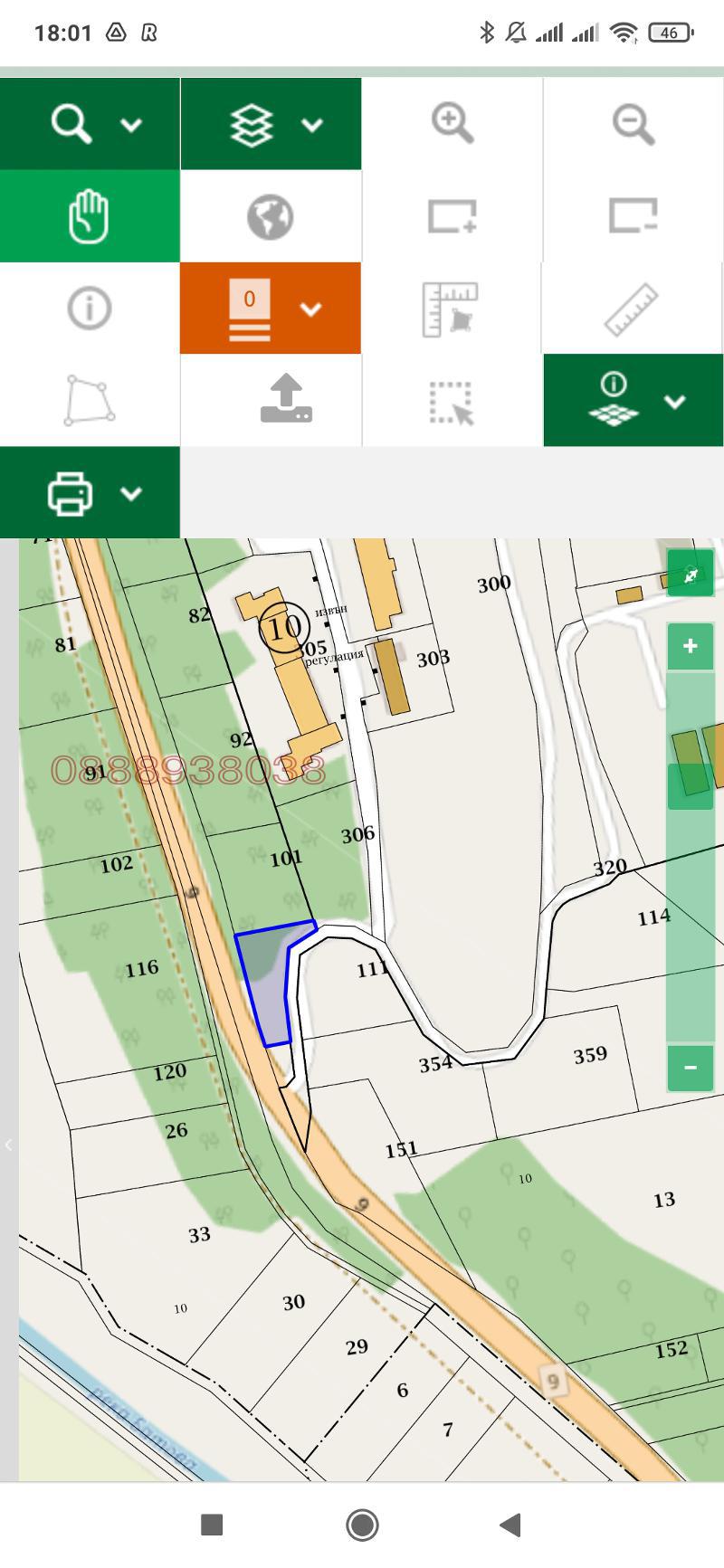Screen dimensions: 724x1568
Task: Choose the zoom-out rectangle tool
Action: pyautogui.click(x=633, y=217)
